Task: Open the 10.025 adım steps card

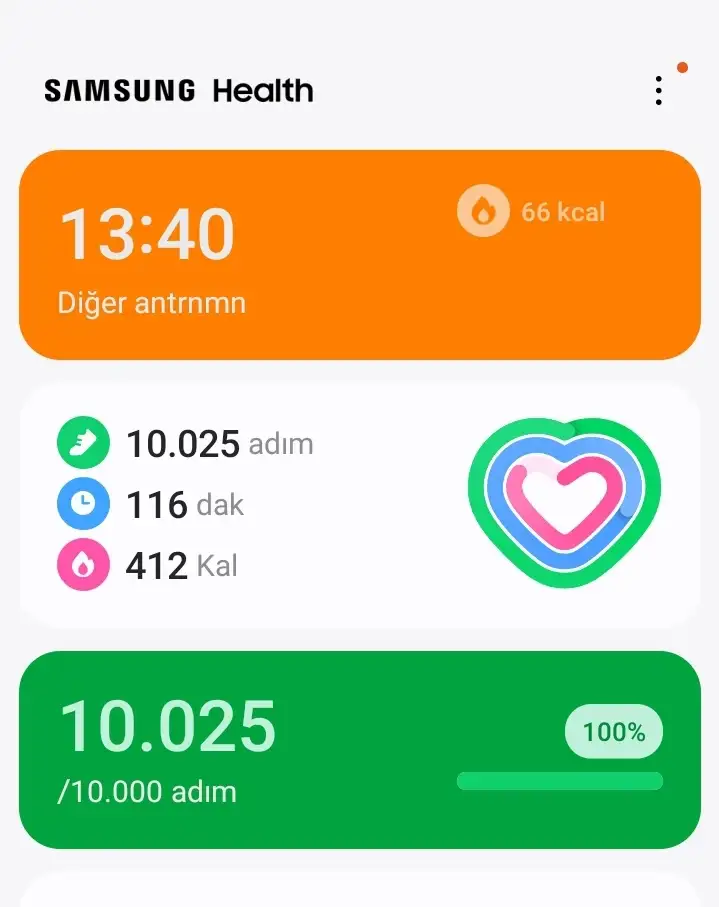Action: [359, 750]
